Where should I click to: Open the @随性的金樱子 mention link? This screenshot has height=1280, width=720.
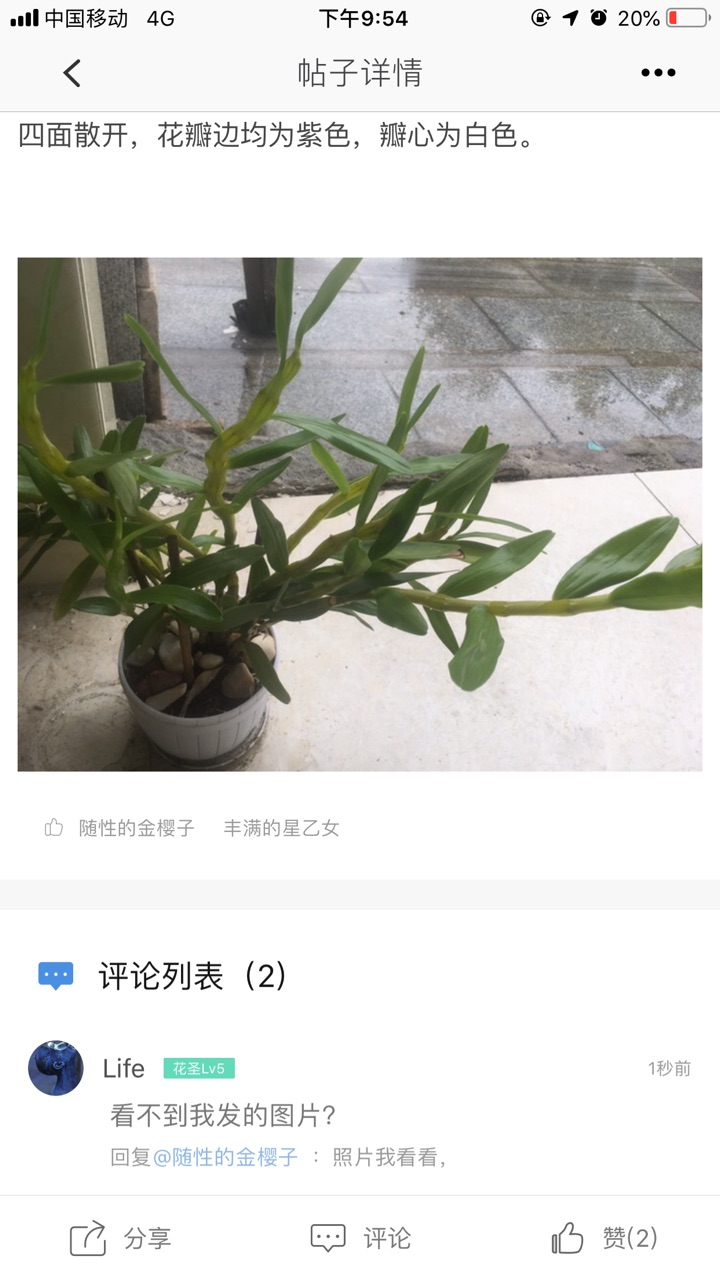coord(225,1157)
